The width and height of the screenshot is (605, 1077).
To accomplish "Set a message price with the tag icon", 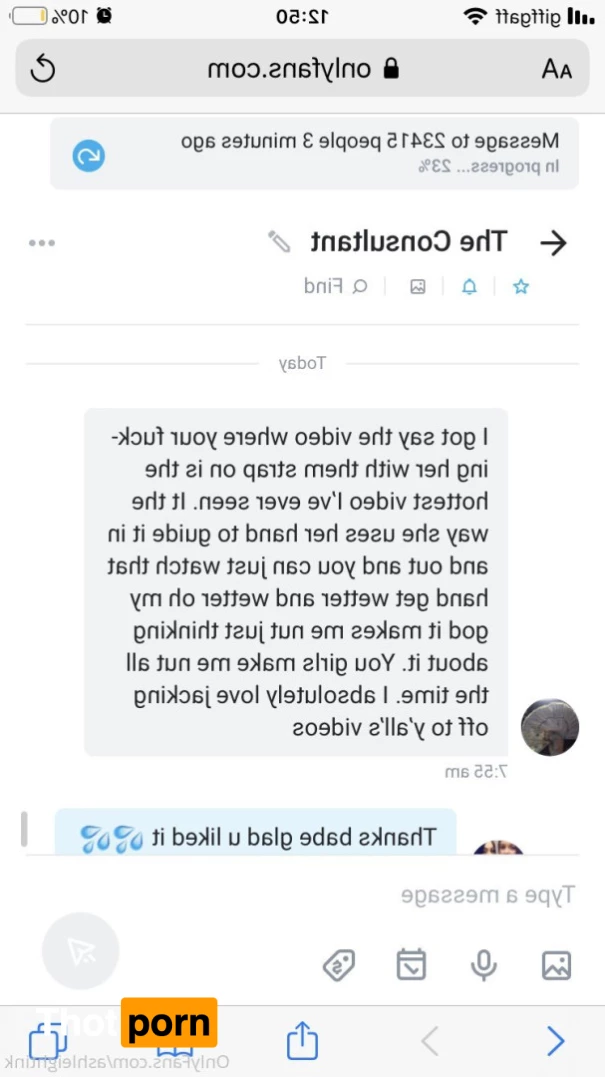I will point(339,965).
